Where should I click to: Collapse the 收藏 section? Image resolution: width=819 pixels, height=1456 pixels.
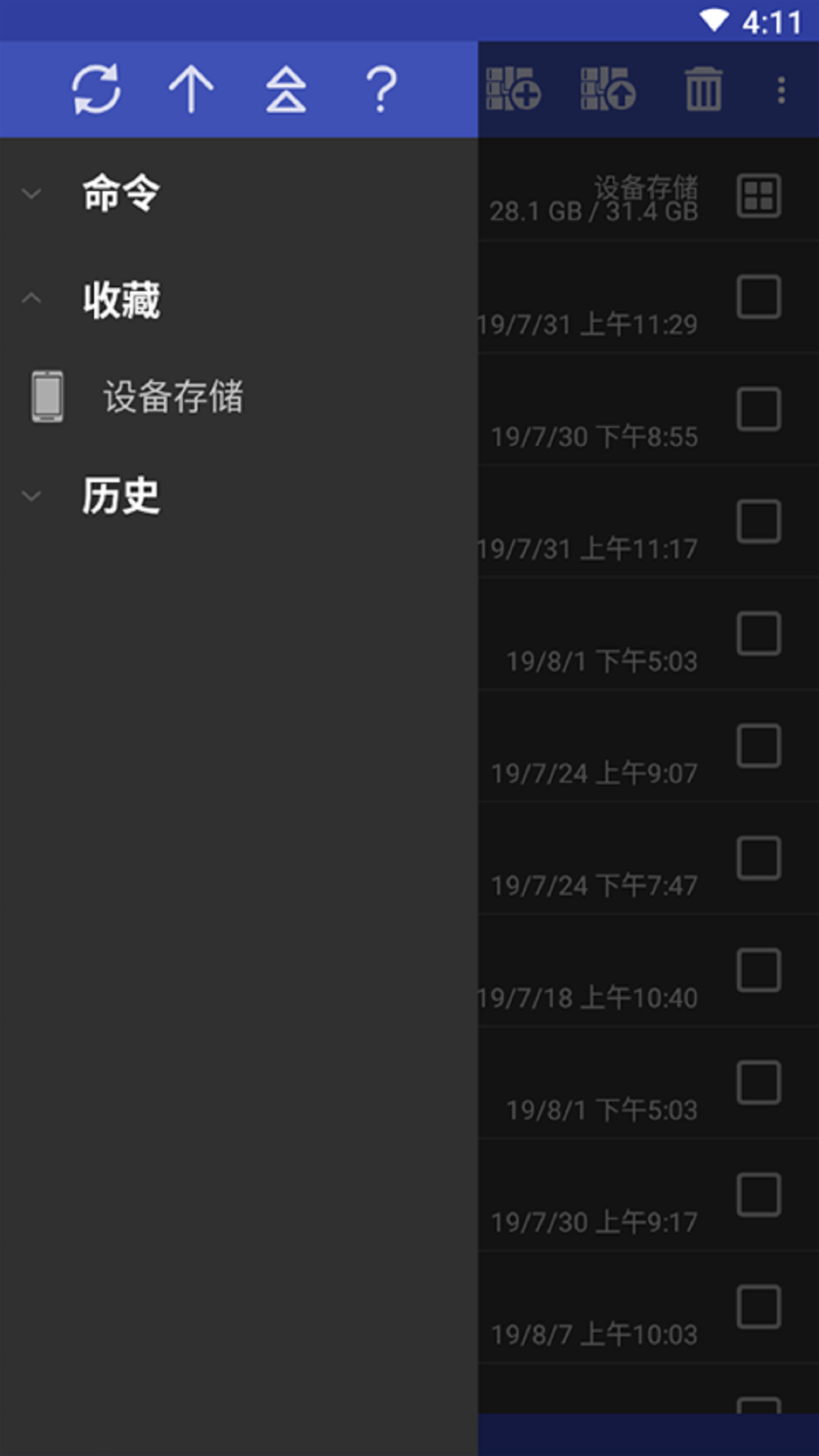tap(121, 300)
